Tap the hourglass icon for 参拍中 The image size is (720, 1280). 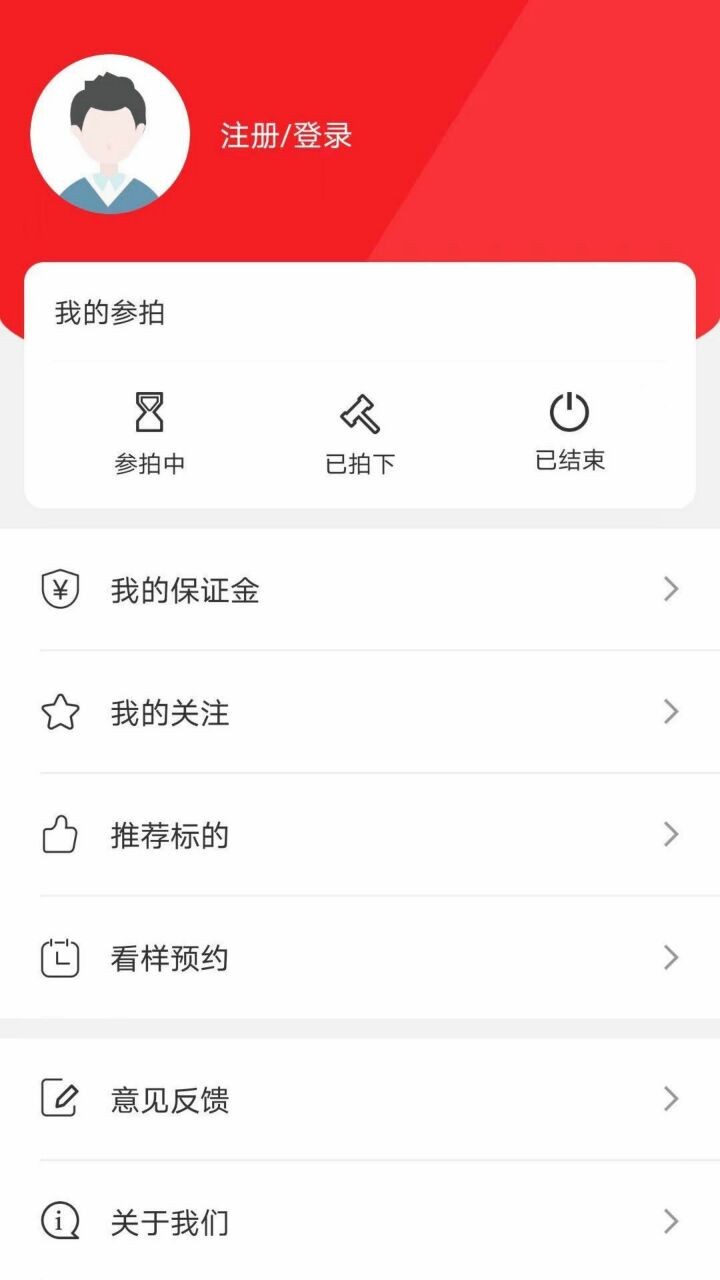[148, 410]
